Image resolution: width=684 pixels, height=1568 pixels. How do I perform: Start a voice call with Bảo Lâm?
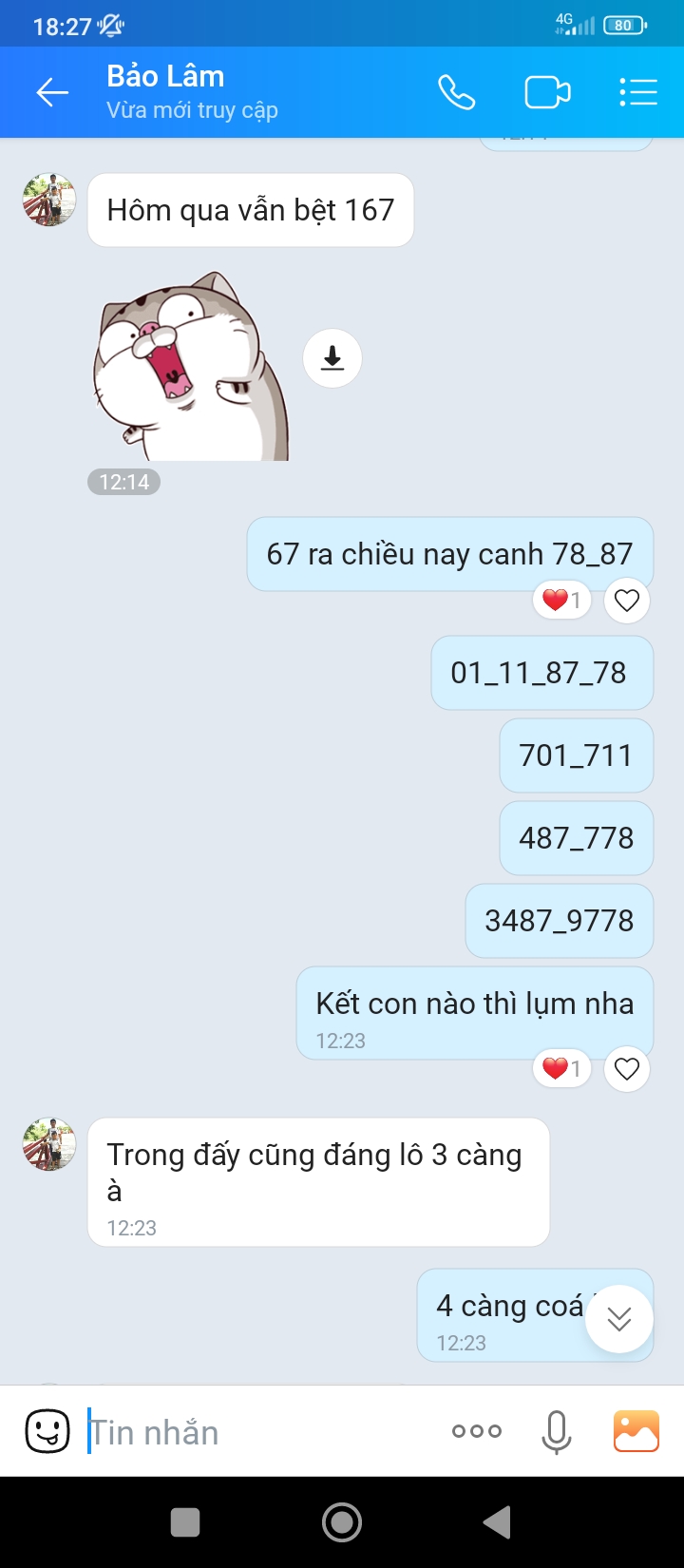[x=456, y=92]
